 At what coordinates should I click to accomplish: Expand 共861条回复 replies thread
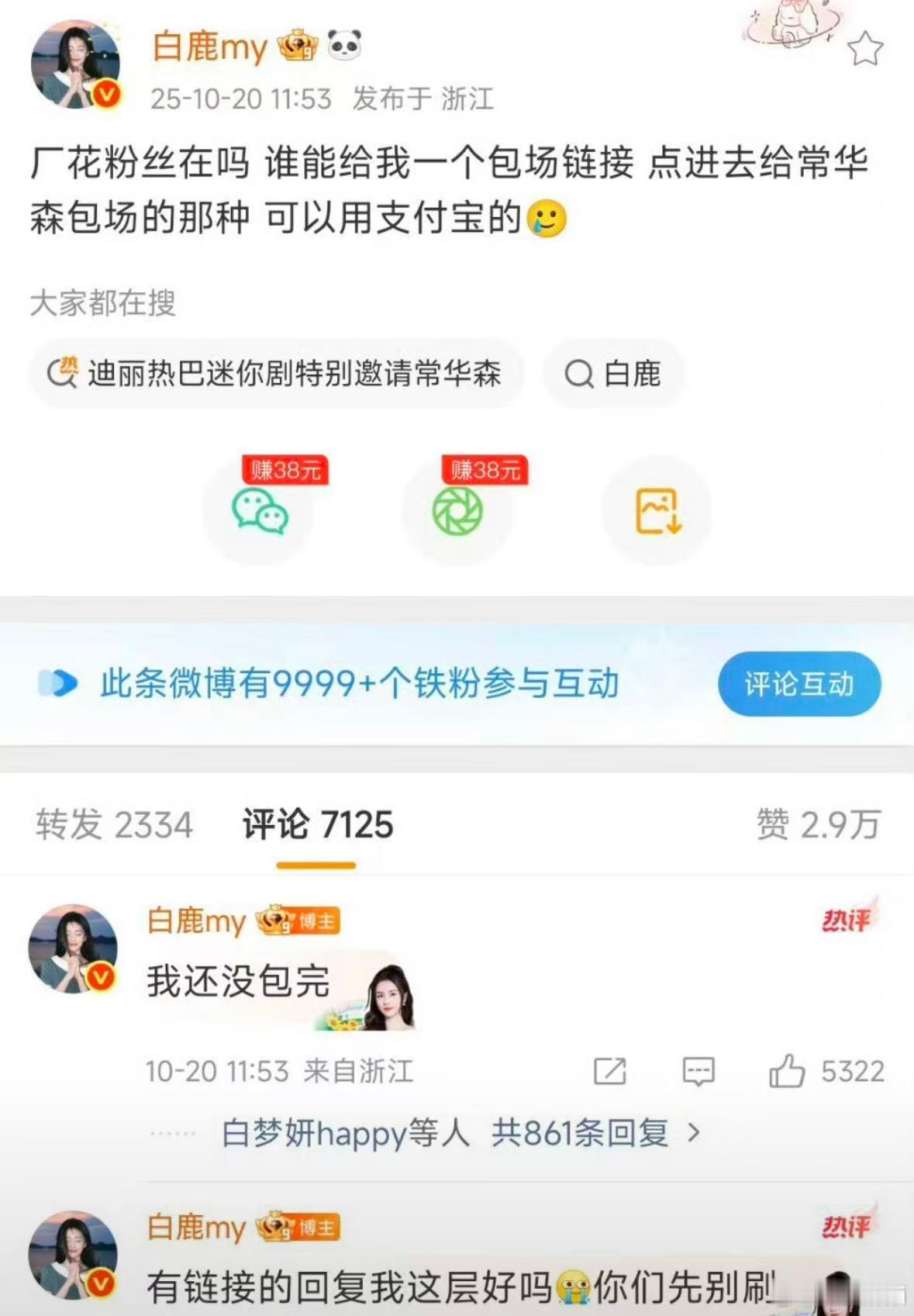point(595,1134)
